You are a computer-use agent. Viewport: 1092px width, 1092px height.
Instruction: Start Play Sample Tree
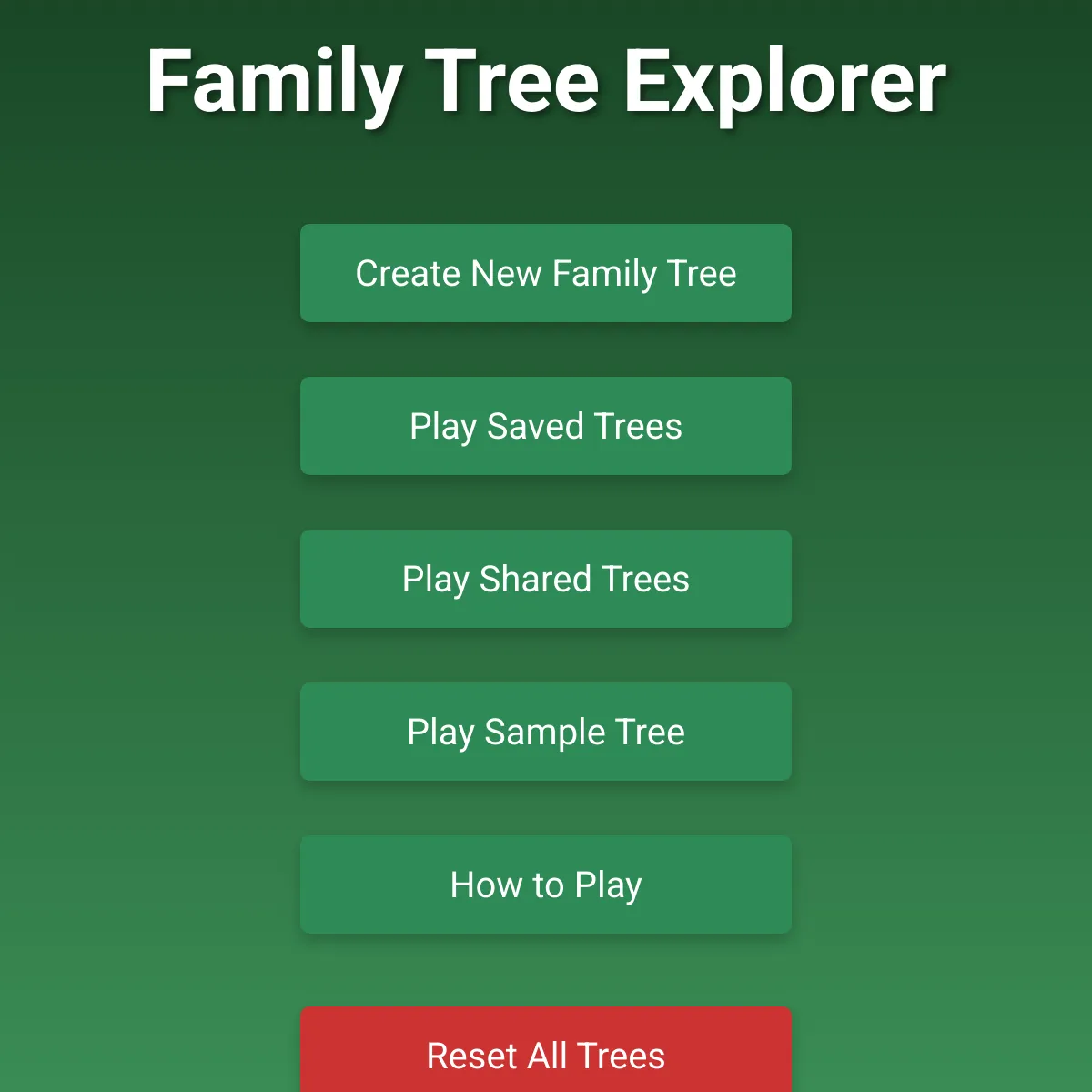546,732
